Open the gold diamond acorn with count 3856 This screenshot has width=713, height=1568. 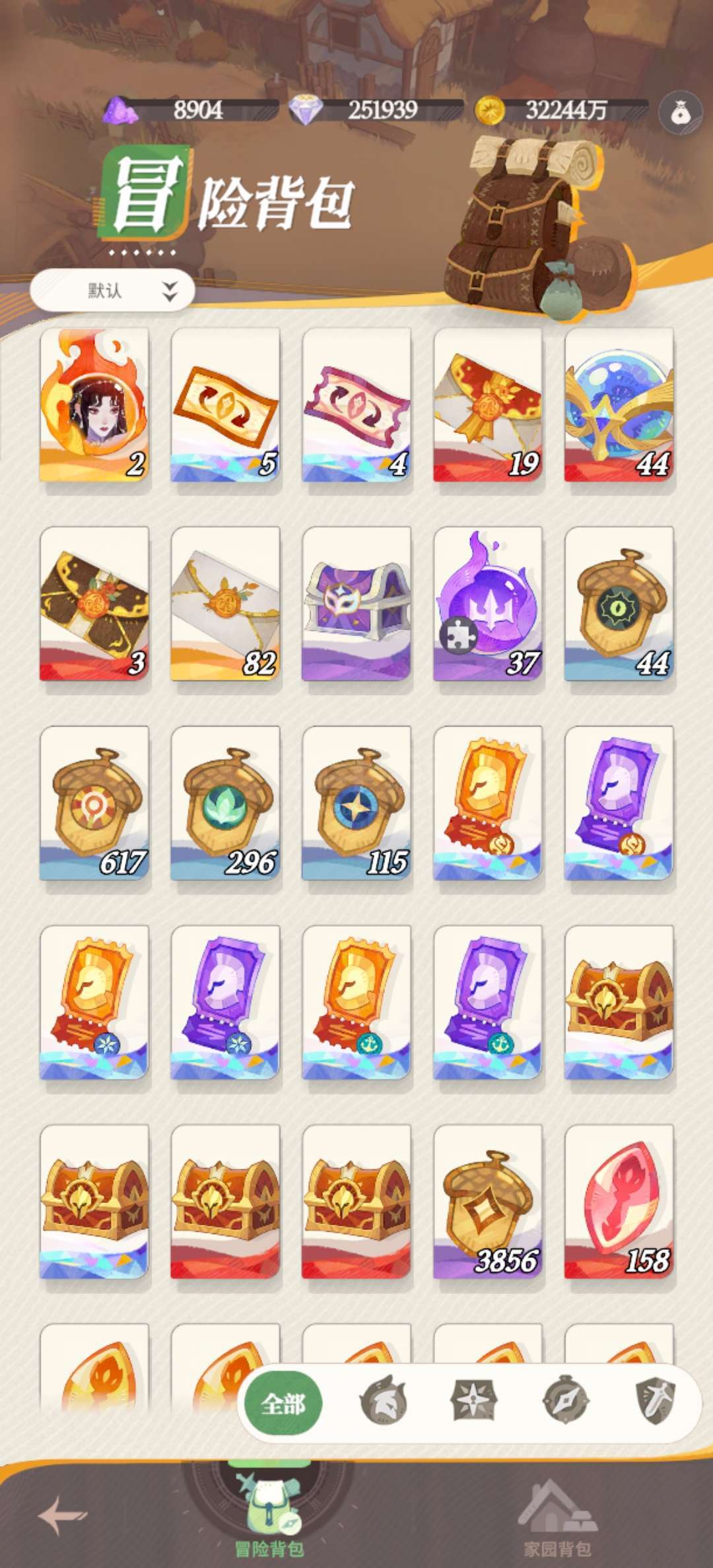pyautogui.click(x=488, y=1202)
